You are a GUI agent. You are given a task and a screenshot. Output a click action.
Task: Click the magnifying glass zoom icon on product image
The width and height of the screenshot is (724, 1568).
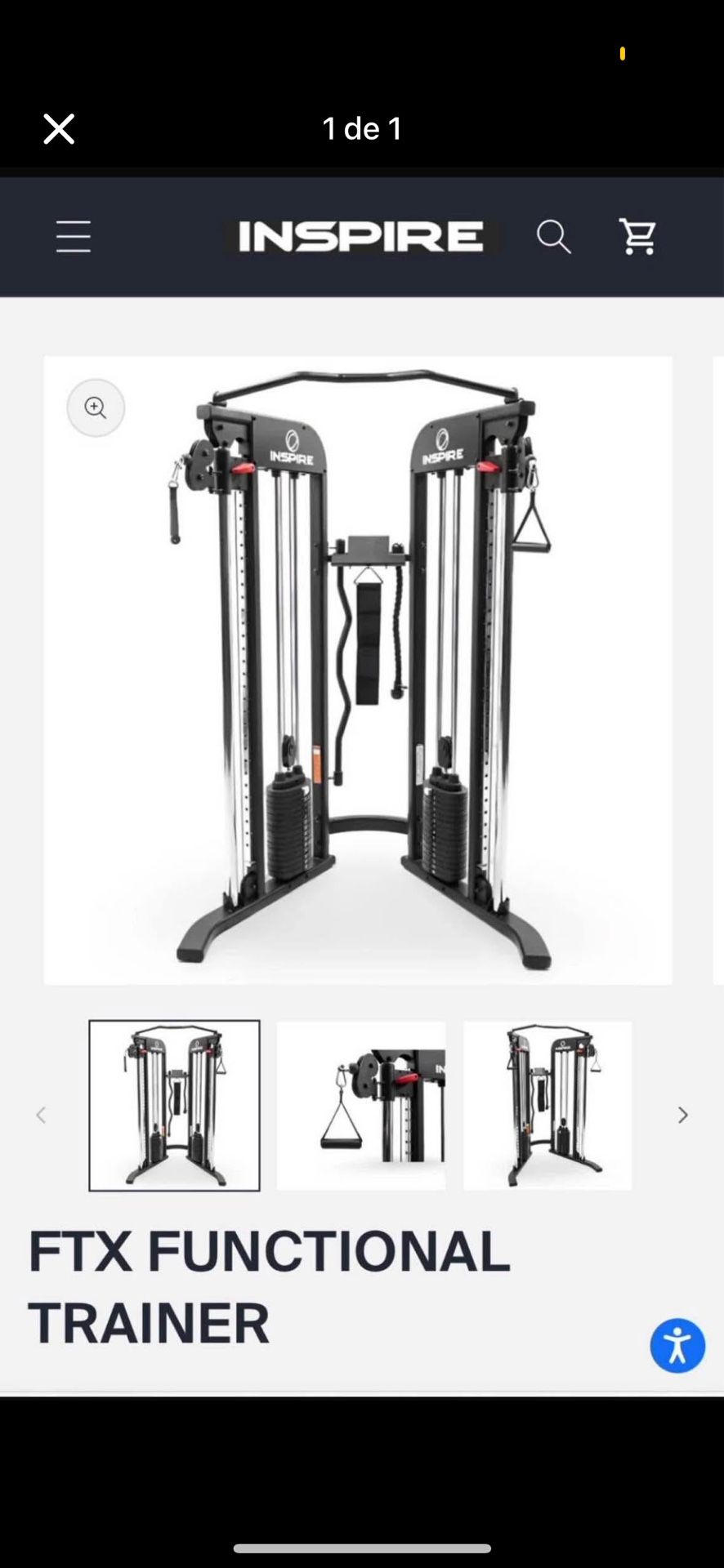point(96,408)
